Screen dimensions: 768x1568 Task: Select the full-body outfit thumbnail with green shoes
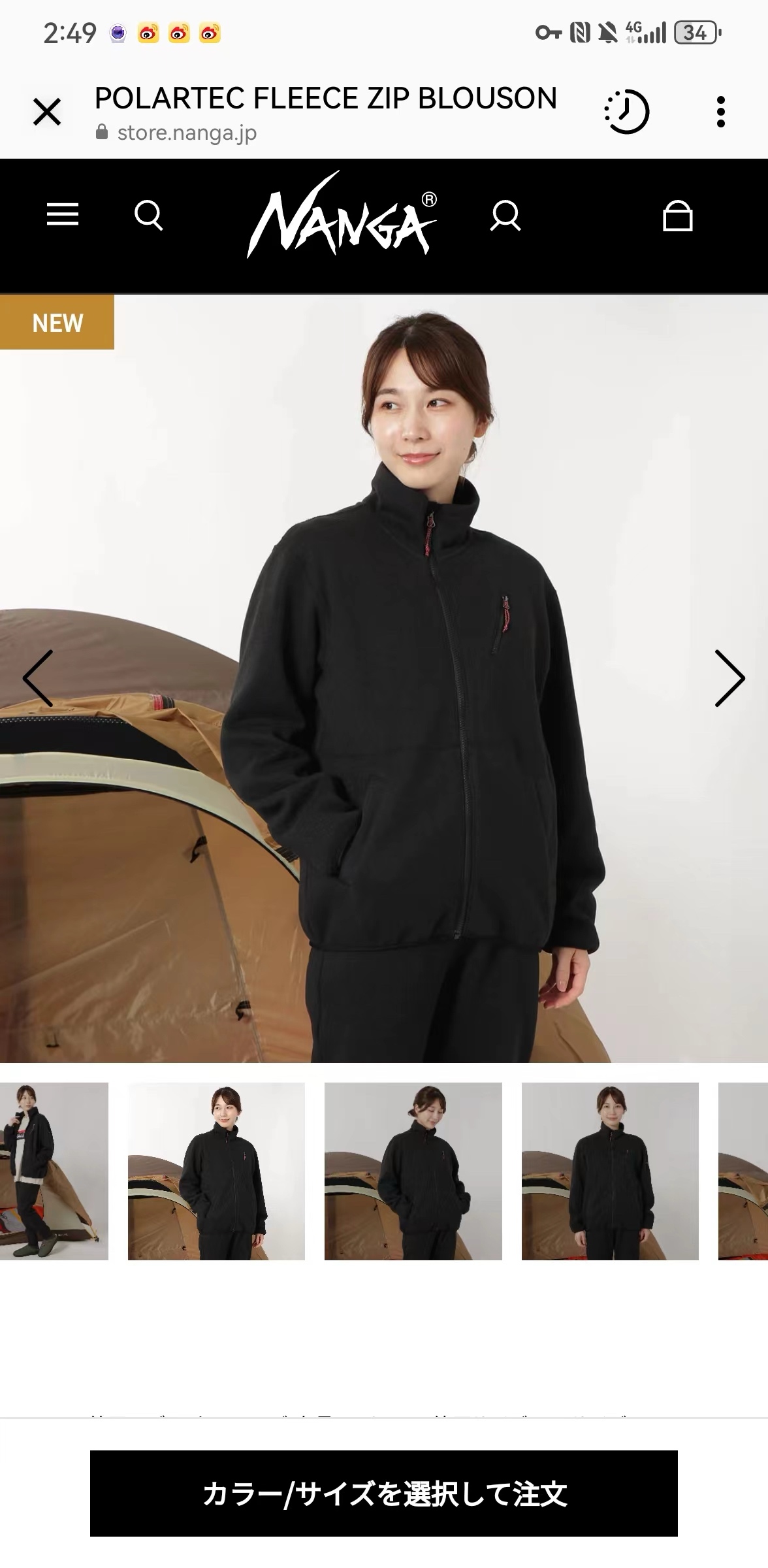click(x=54, y=1171)
